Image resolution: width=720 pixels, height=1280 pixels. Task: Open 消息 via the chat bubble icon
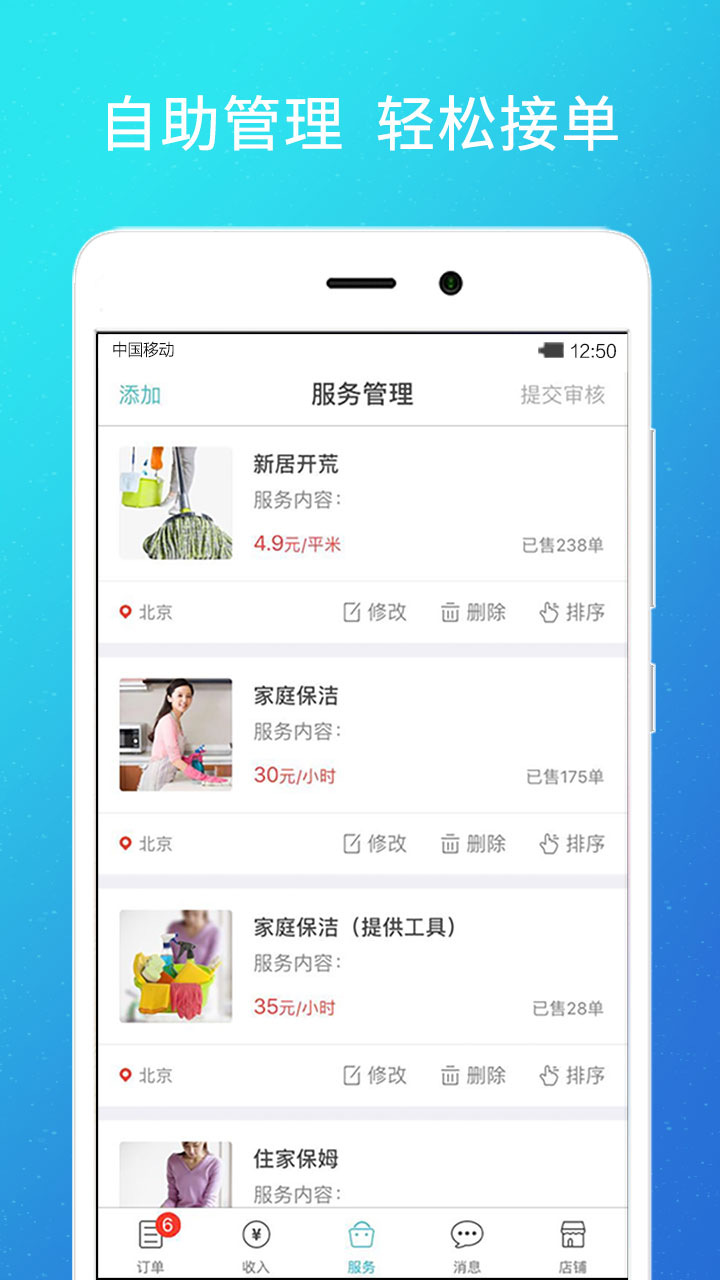coord(467,1243)
